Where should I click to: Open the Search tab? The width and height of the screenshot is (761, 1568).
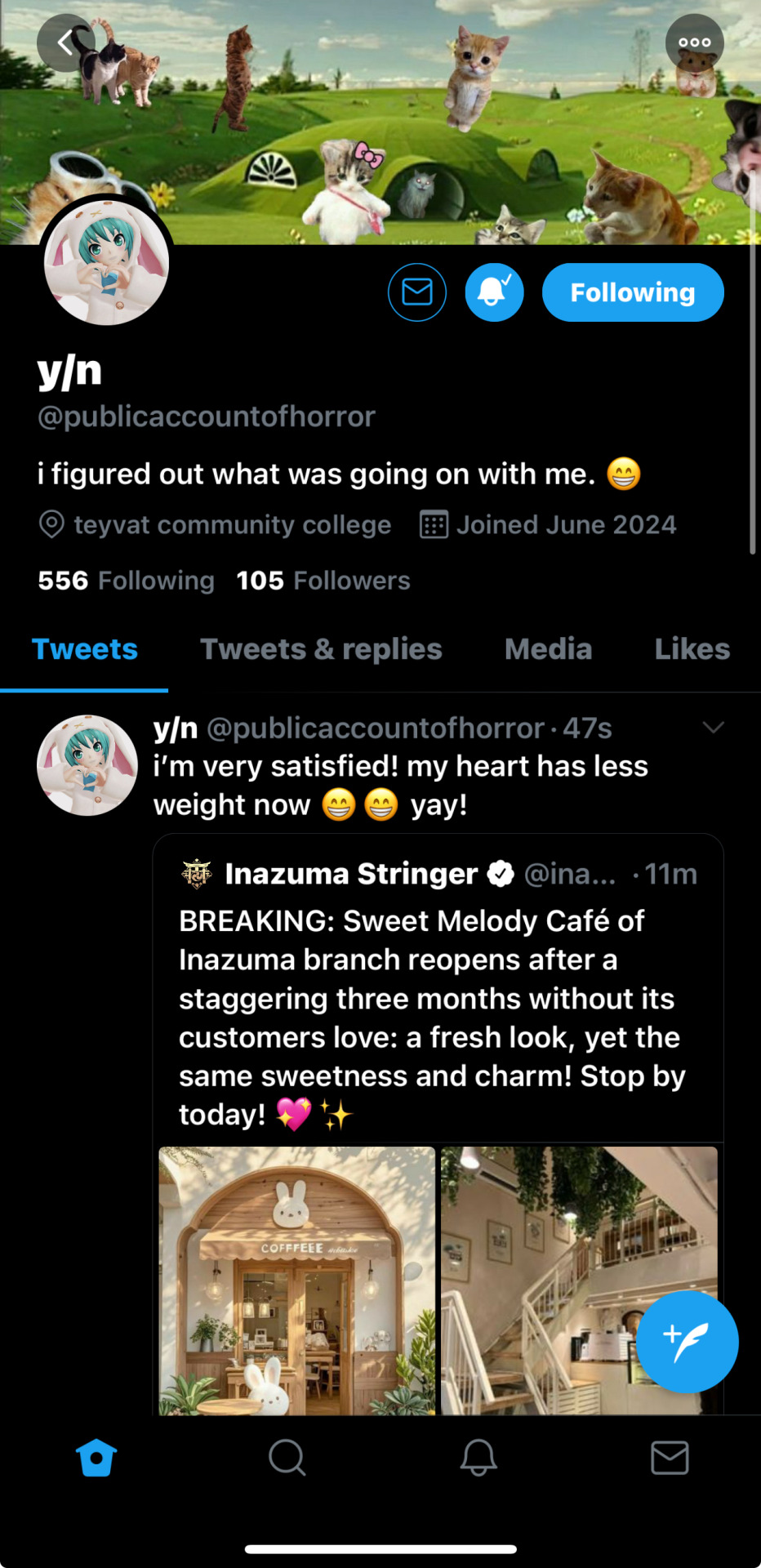pos(287,1458)
